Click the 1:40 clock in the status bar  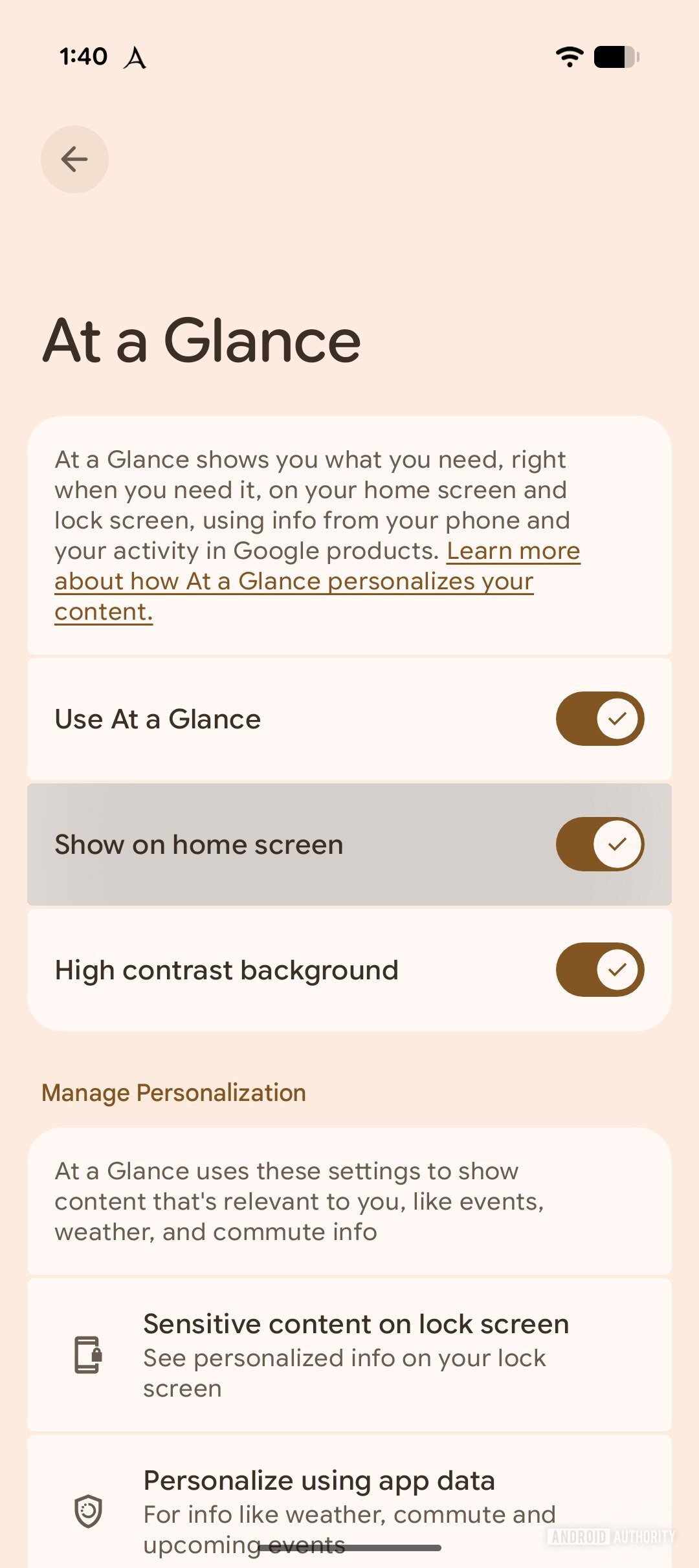tap(83, 57)
